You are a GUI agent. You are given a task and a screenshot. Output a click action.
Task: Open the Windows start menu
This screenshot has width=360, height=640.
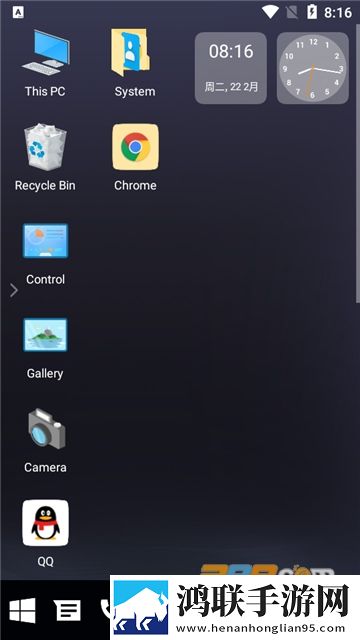point(22,611)
